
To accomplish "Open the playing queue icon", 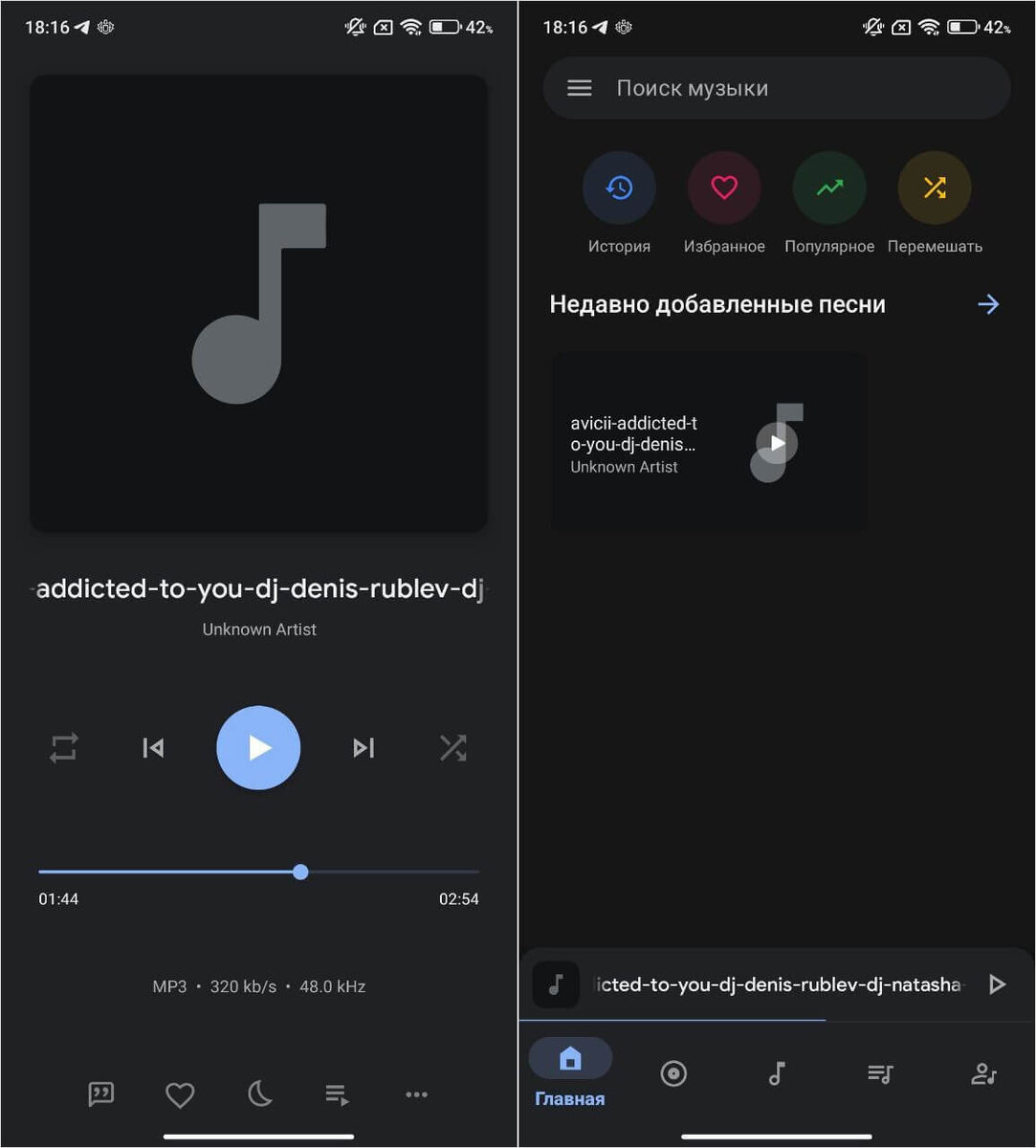I will tap(337, 1095).
